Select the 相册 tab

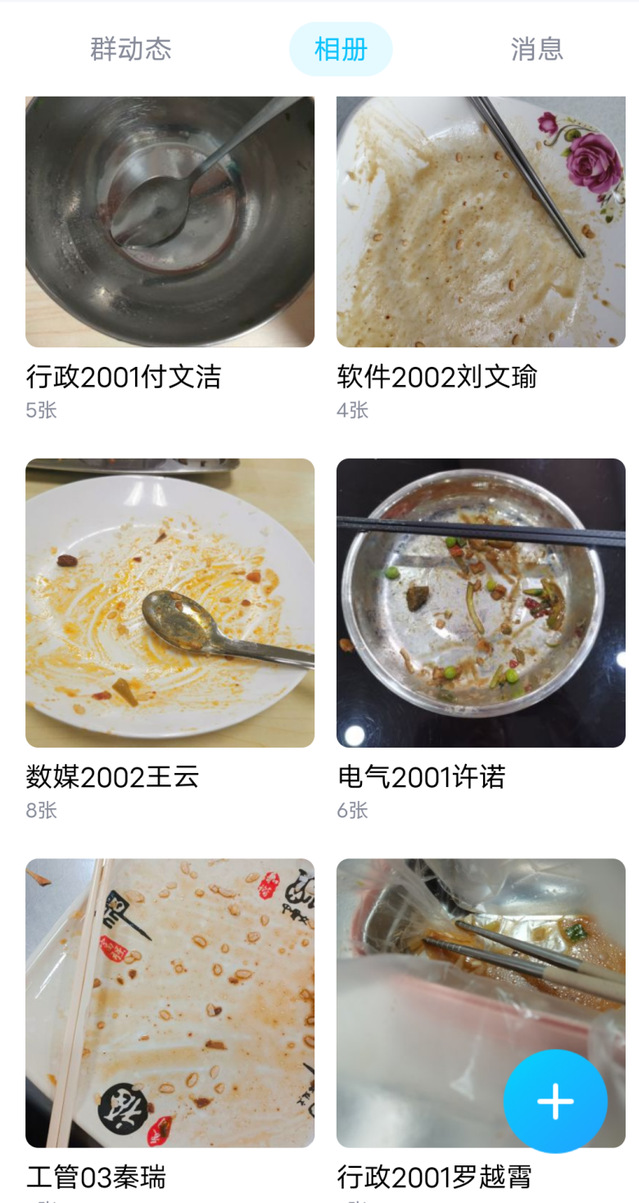341,49
